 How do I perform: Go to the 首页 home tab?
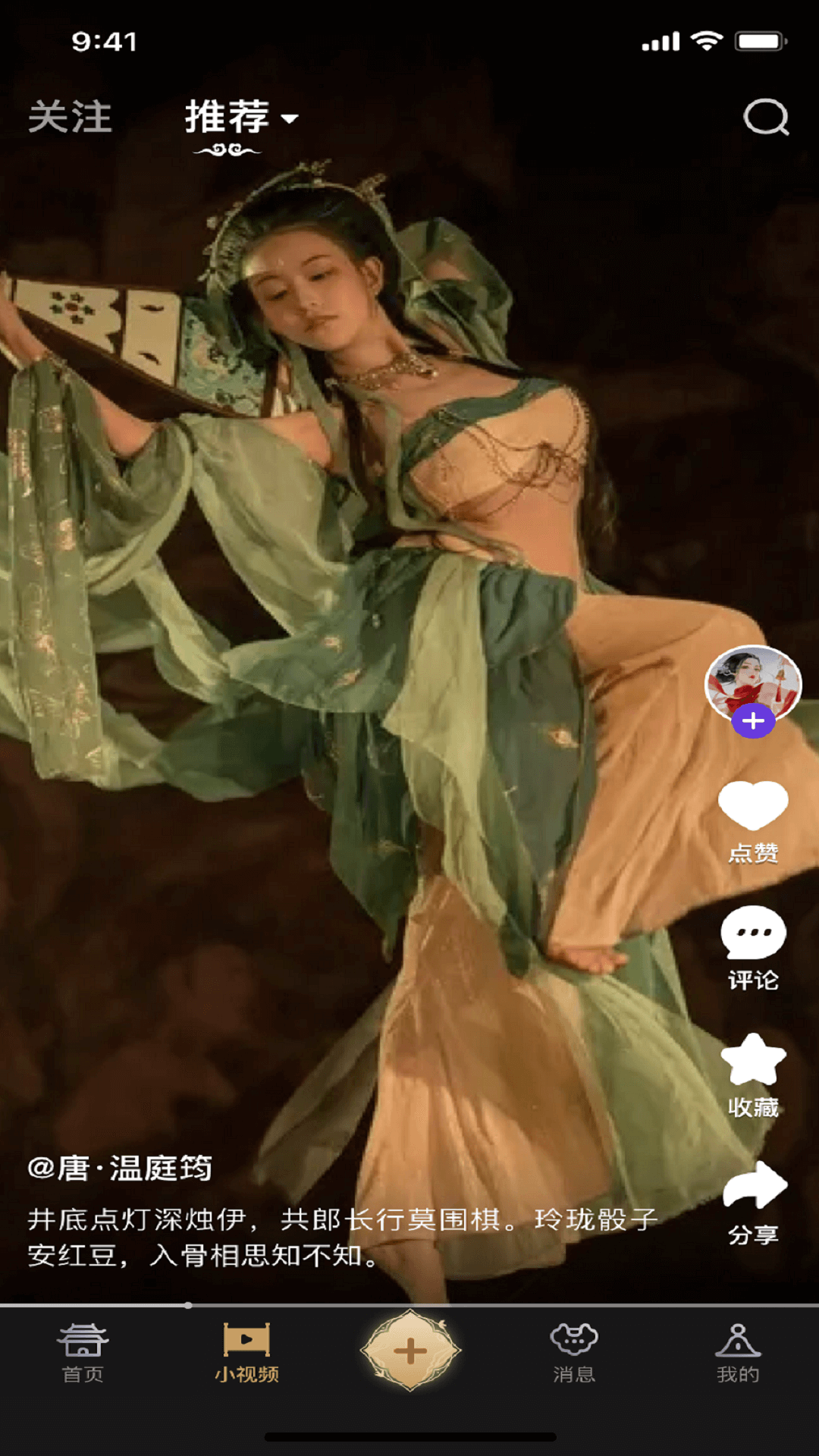point(83,1354)
